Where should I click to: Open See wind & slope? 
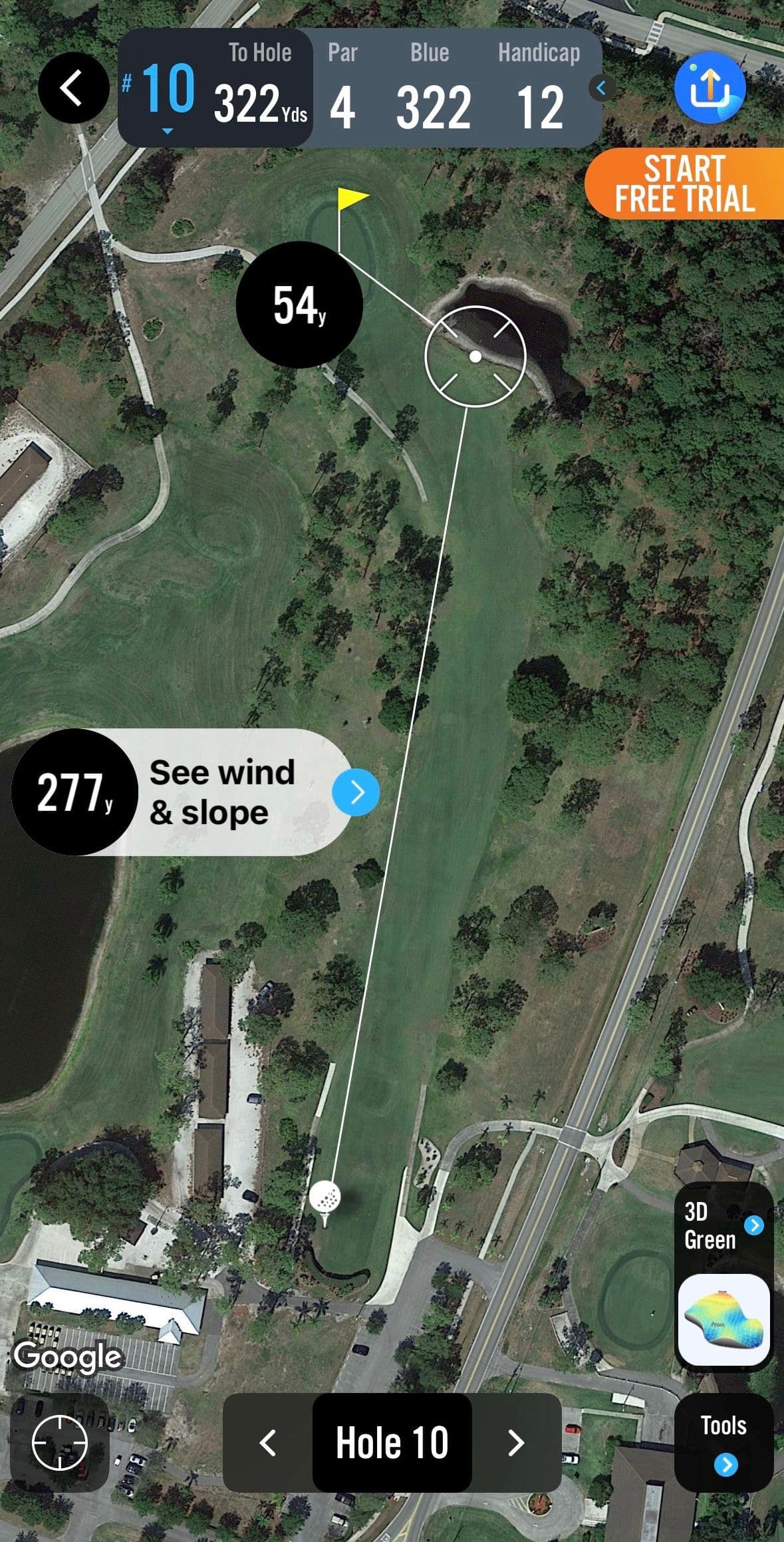click(x=356, y=792)
